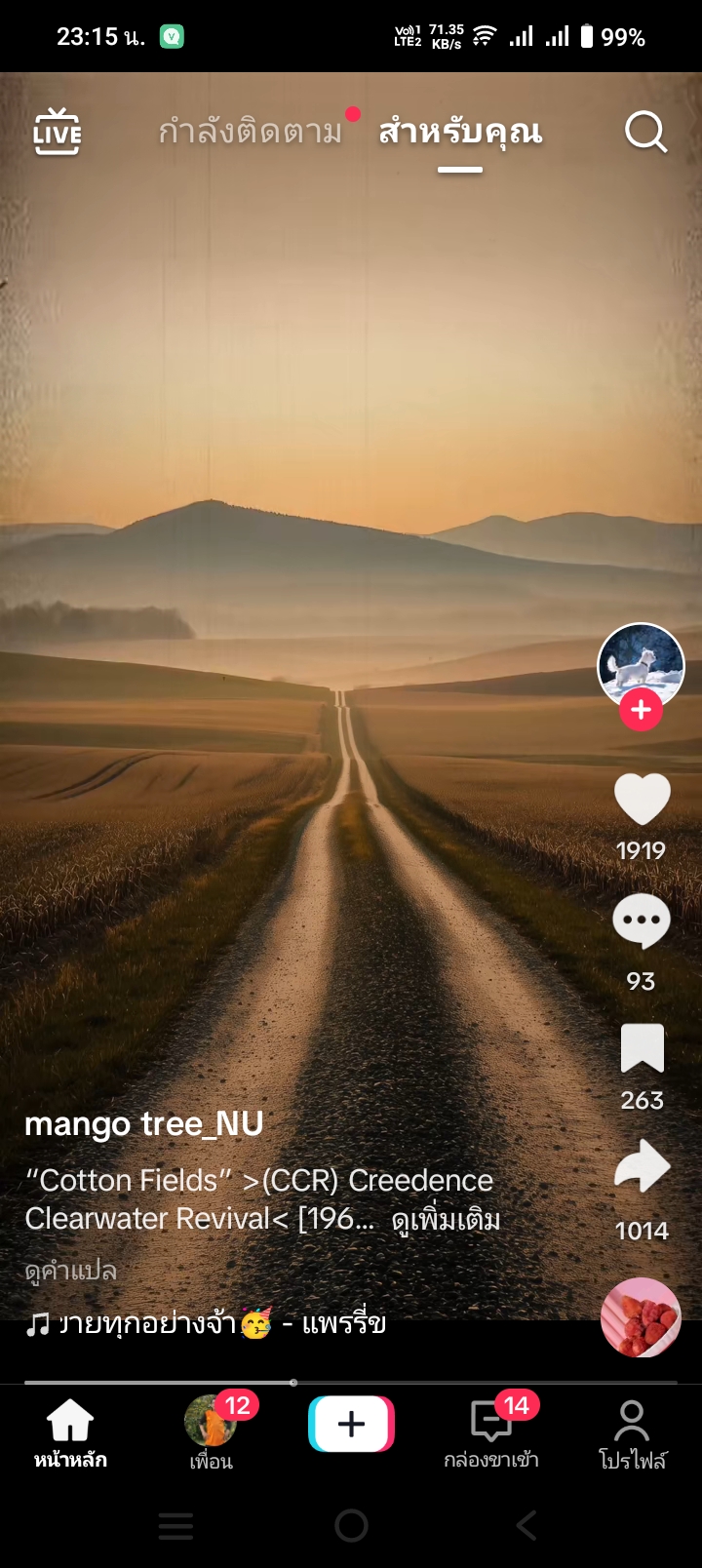Viewport: 702px width, 1568px height.
Task: Open the search magnifier
Action: (645, 132)
